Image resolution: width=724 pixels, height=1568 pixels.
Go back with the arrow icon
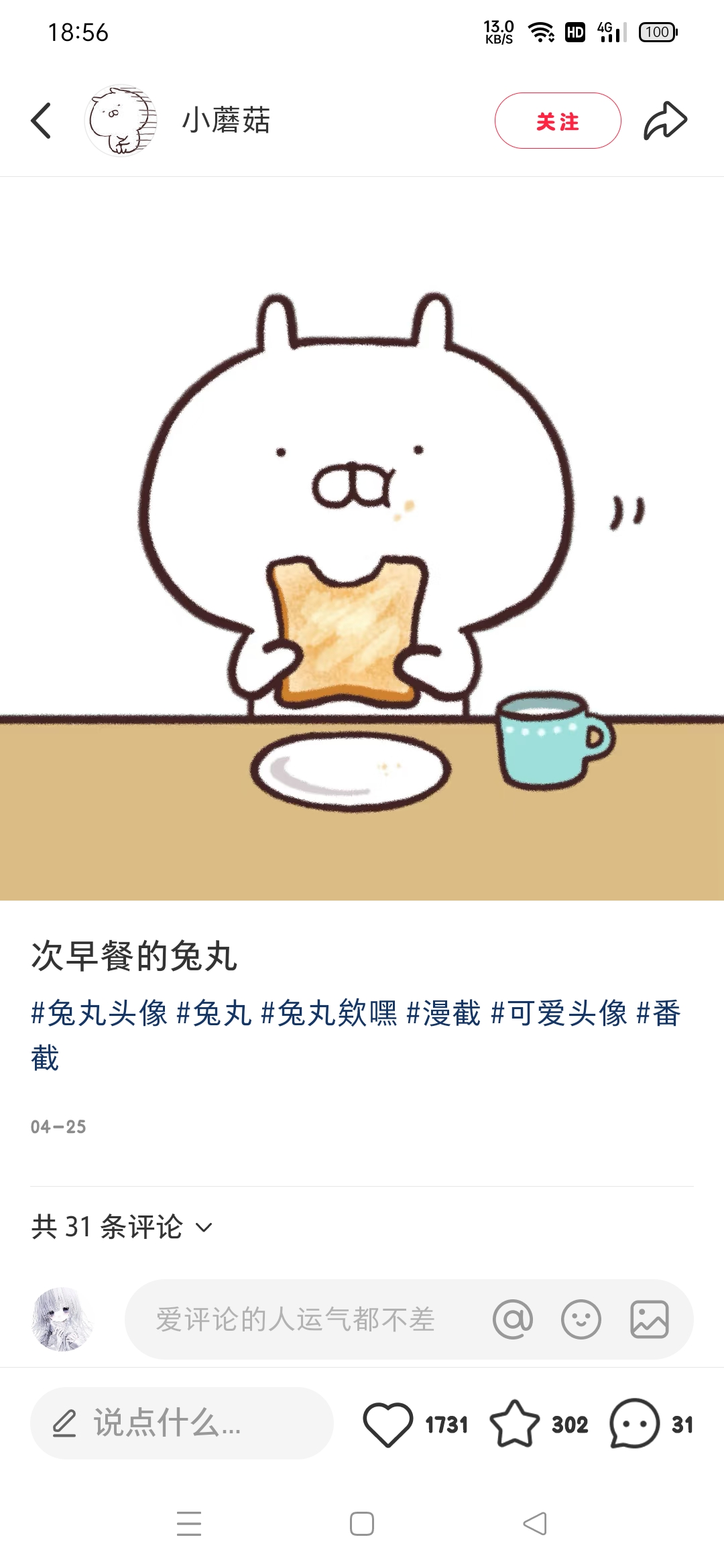click(42, 119)
